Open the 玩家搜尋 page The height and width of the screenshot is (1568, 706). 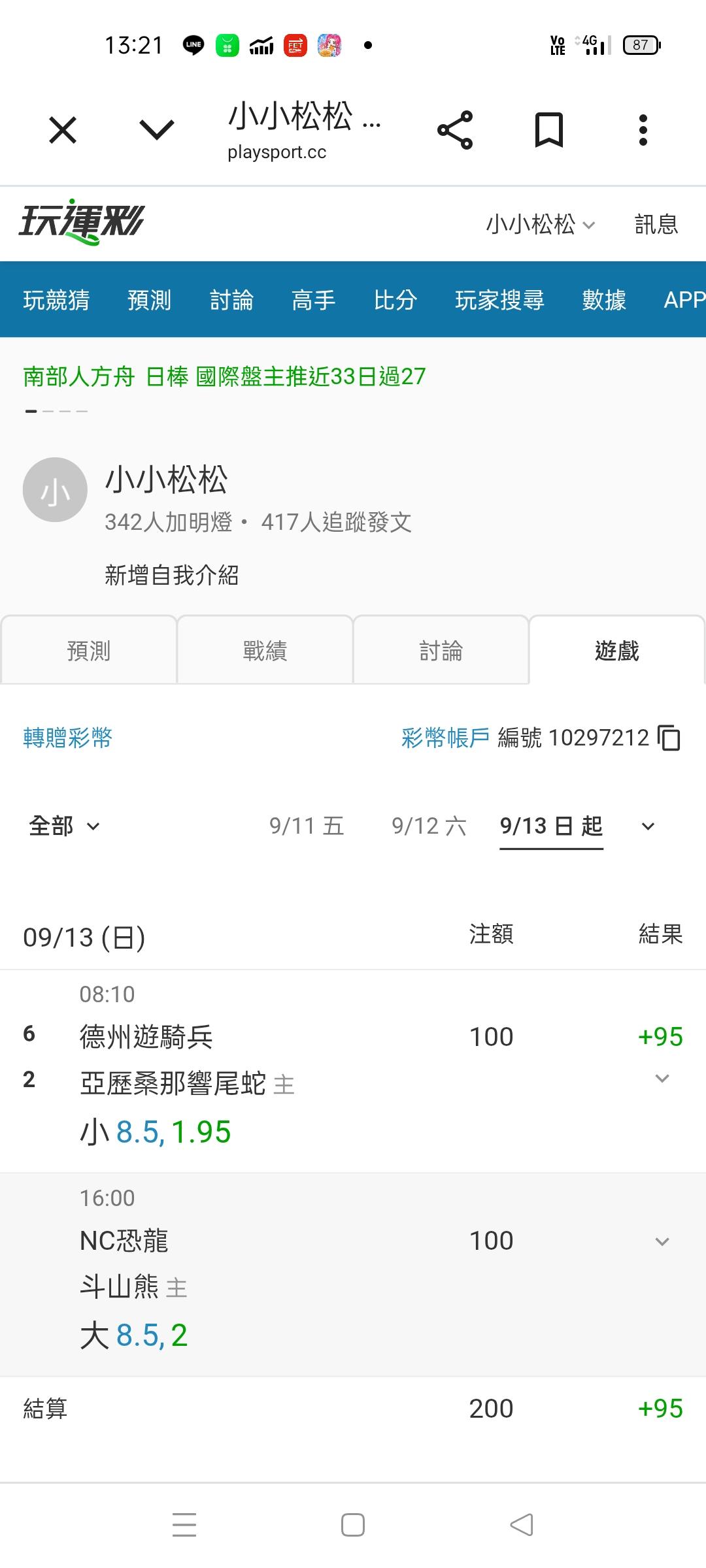(499, 300)
